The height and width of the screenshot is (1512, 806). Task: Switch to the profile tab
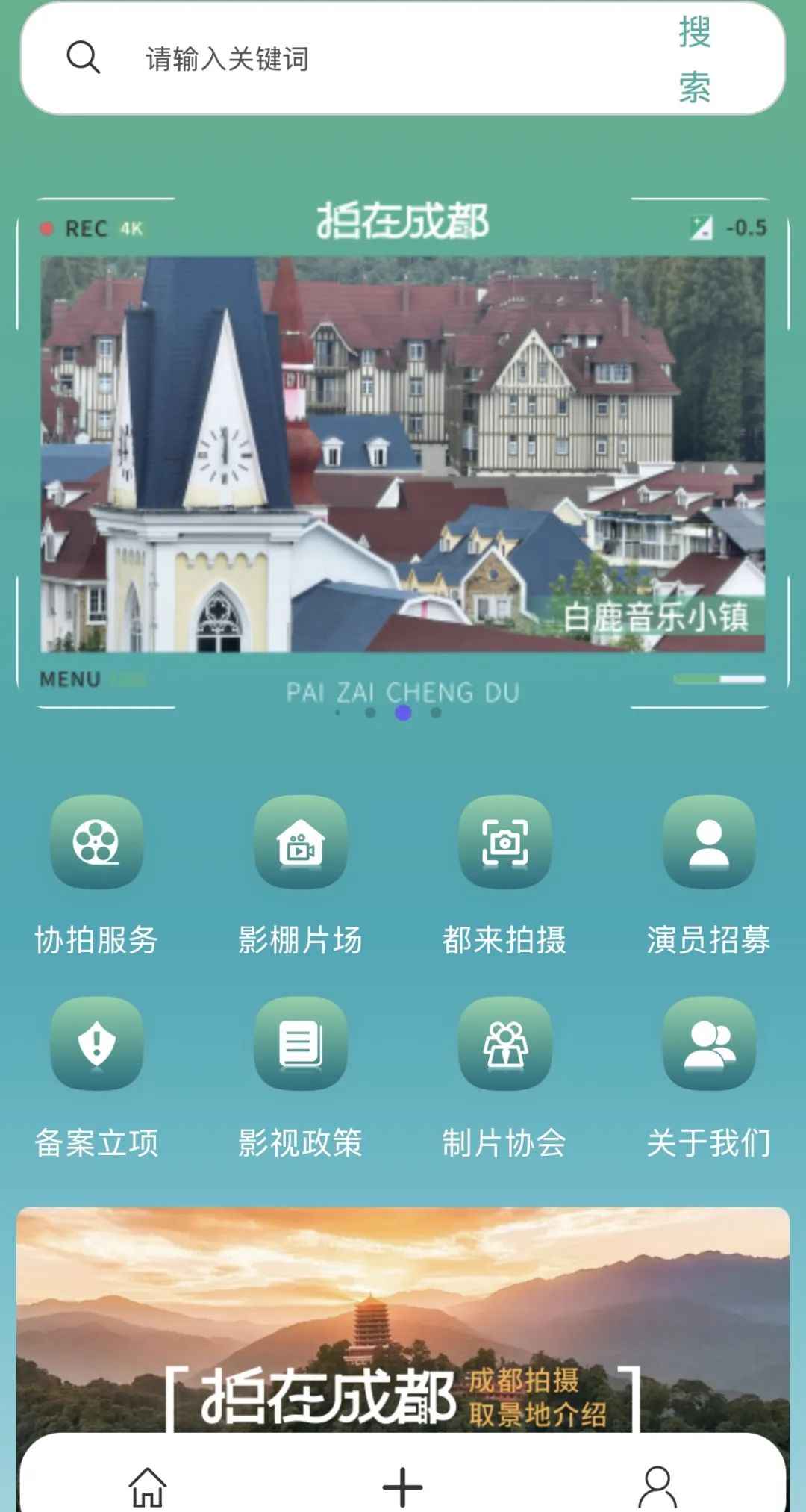coord(657,1486)
